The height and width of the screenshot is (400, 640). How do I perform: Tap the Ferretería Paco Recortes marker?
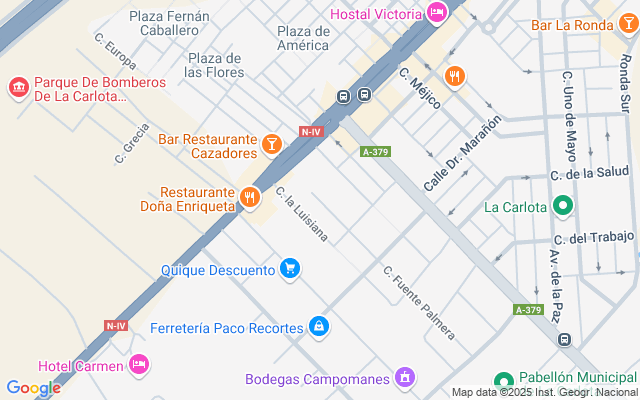coord(318,327)
